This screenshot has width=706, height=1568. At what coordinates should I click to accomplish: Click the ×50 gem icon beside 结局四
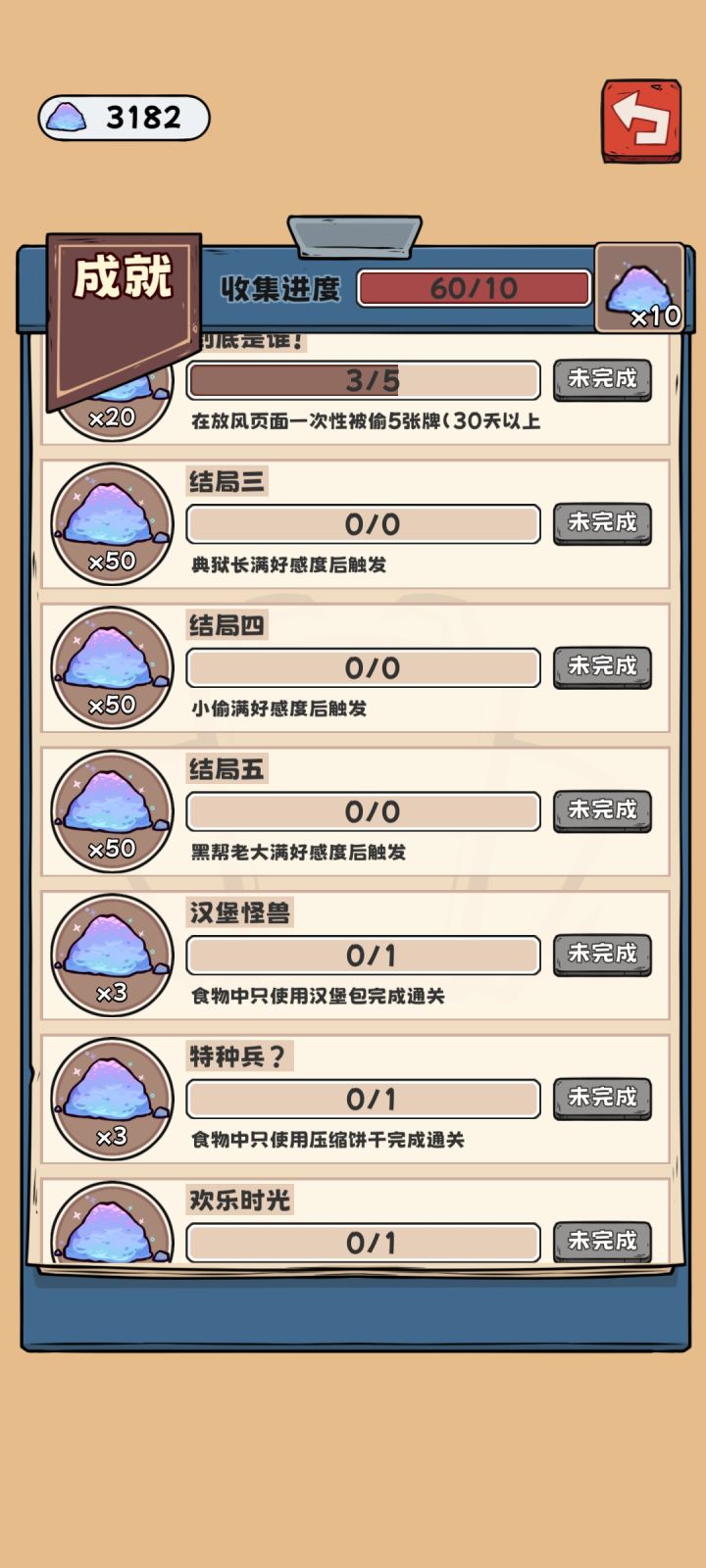(x=113, y=666)
